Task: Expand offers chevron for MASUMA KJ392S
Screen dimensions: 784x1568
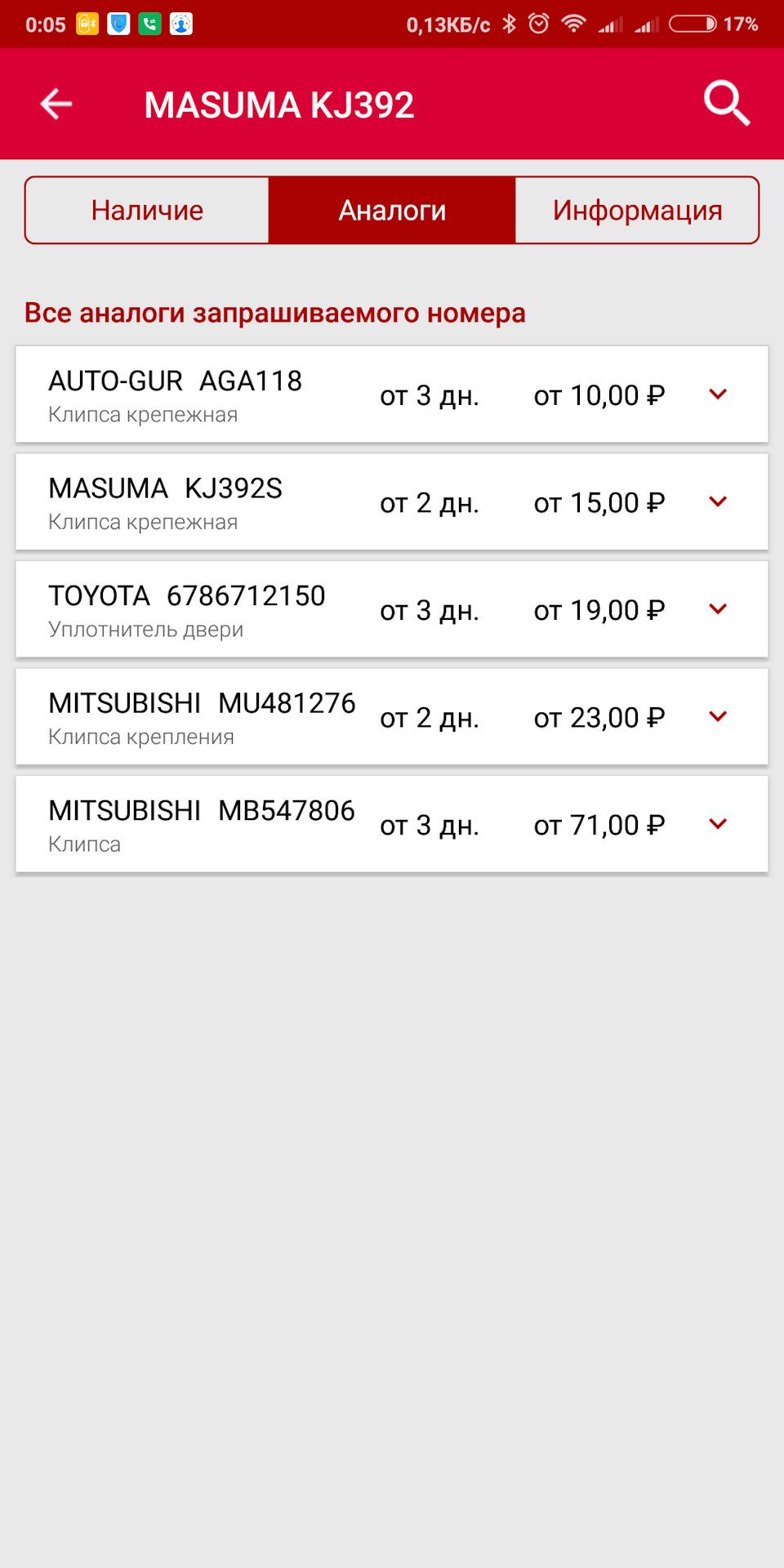Action: click(718, 502)
